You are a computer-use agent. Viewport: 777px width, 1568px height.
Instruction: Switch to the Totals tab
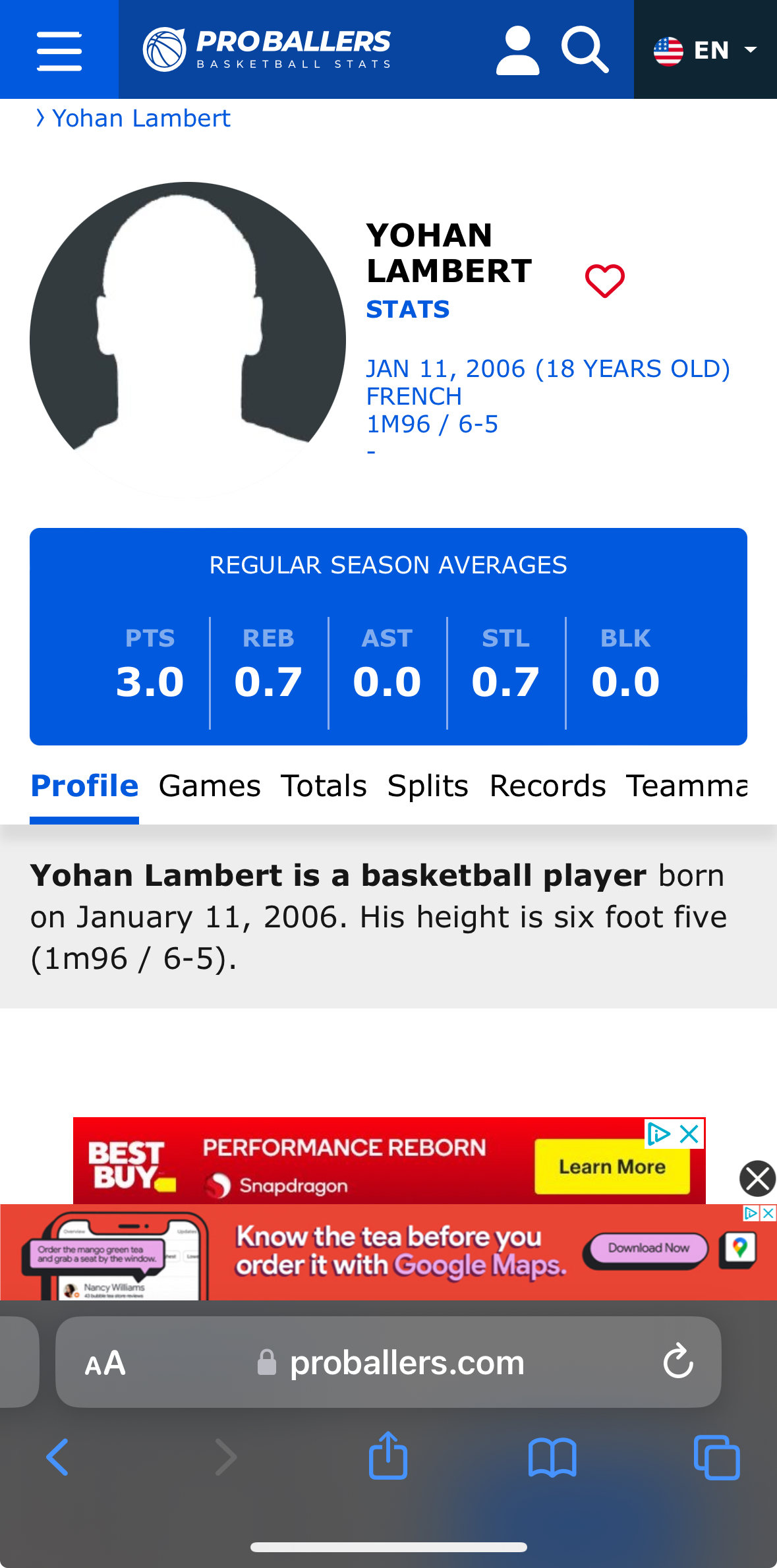(x=324, y=786)
